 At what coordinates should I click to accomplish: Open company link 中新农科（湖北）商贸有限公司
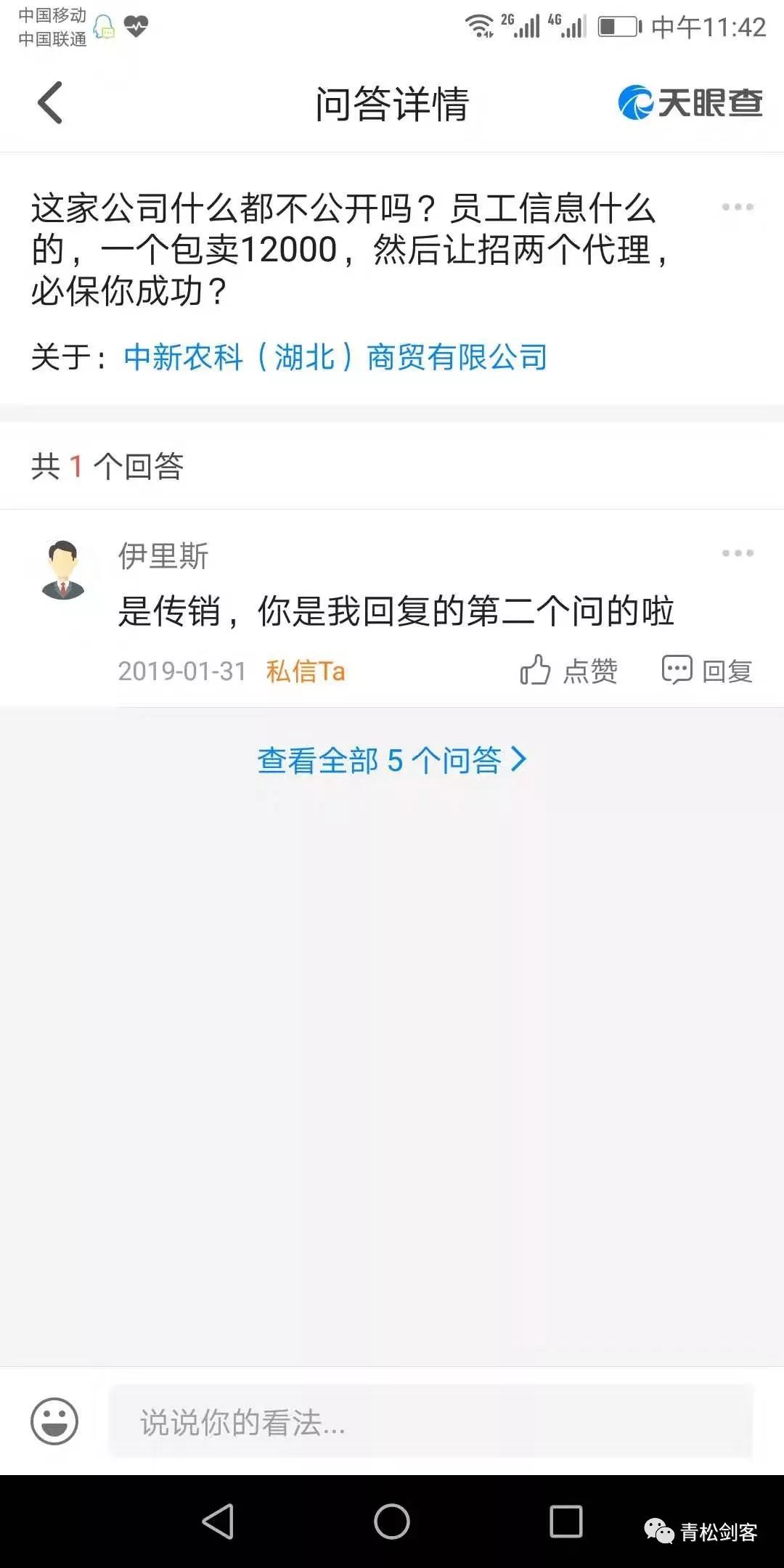coord(335,357)
